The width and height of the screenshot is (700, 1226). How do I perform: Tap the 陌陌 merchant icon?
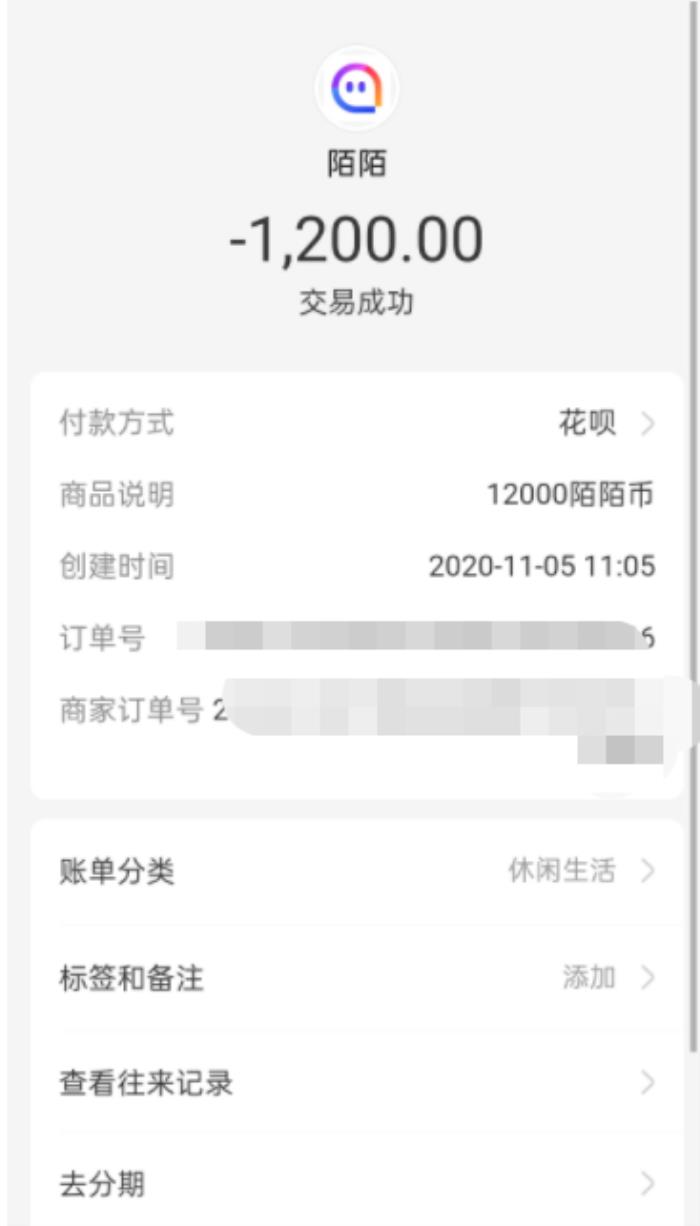[x=357, y=90]
